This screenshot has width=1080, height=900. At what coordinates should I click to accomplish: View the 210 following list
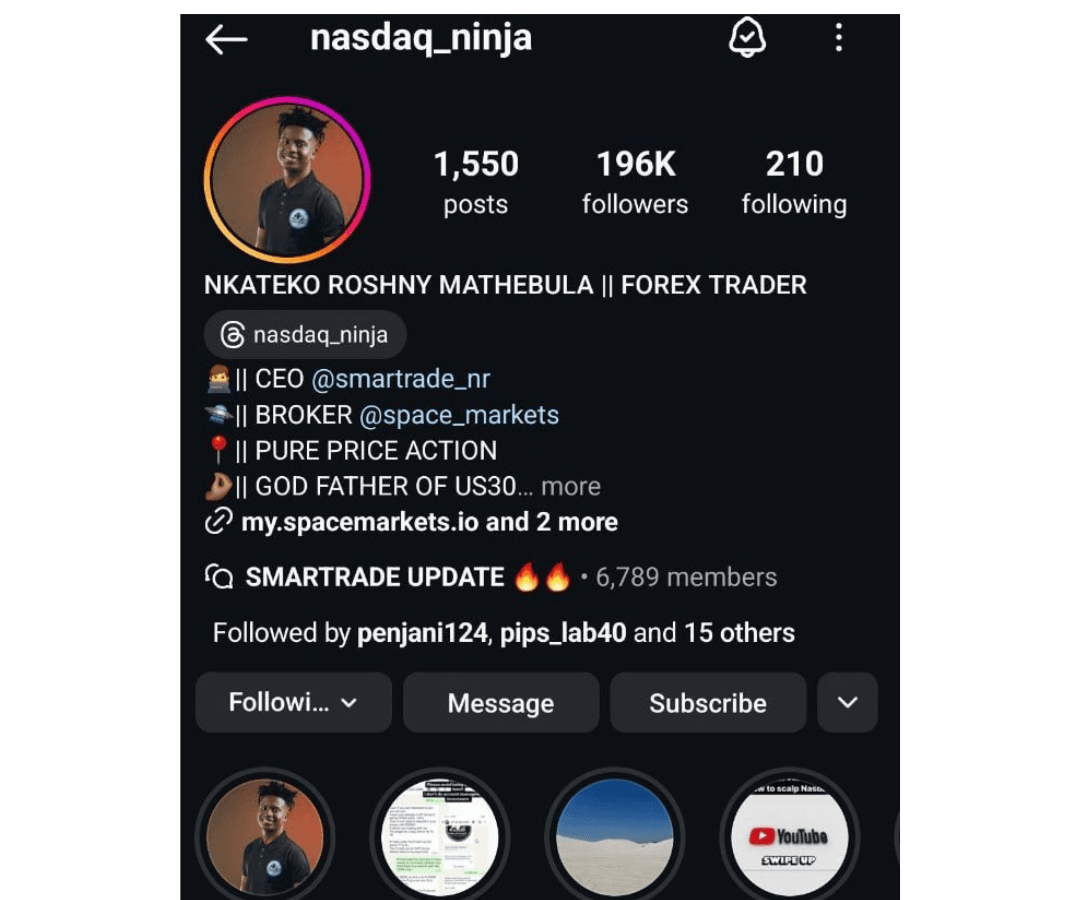pos(794,182)
